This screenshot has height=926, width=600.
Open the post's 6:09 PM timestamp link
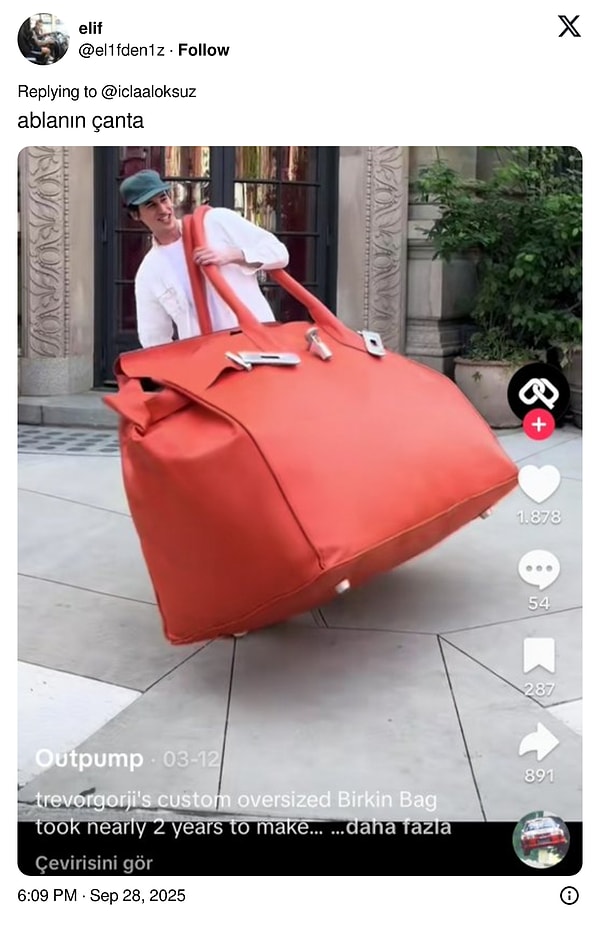click(x=101, y=895)
